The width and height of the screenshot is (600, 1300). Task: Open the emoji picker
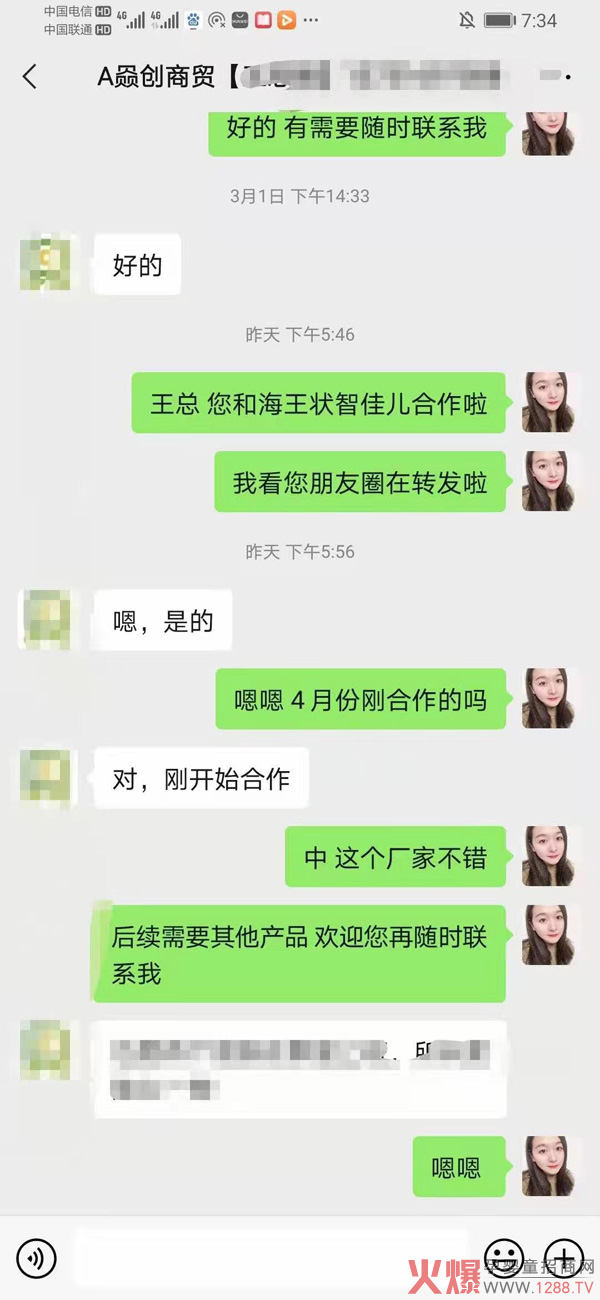[504, 1257]
